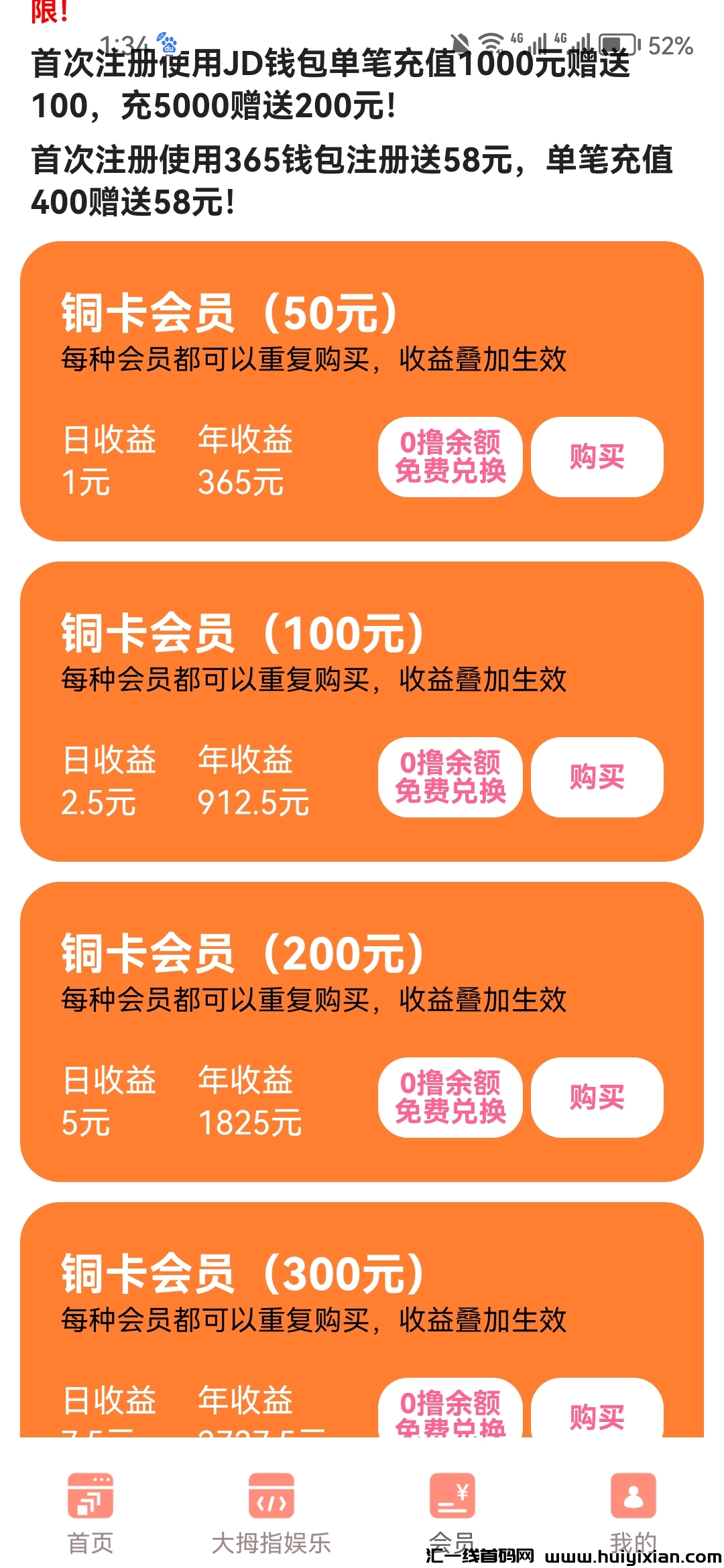Select 0撸余额免费兑换 for the 200元 card
This screenshot has height=1568, width=724.
(x=450, y=1098)
